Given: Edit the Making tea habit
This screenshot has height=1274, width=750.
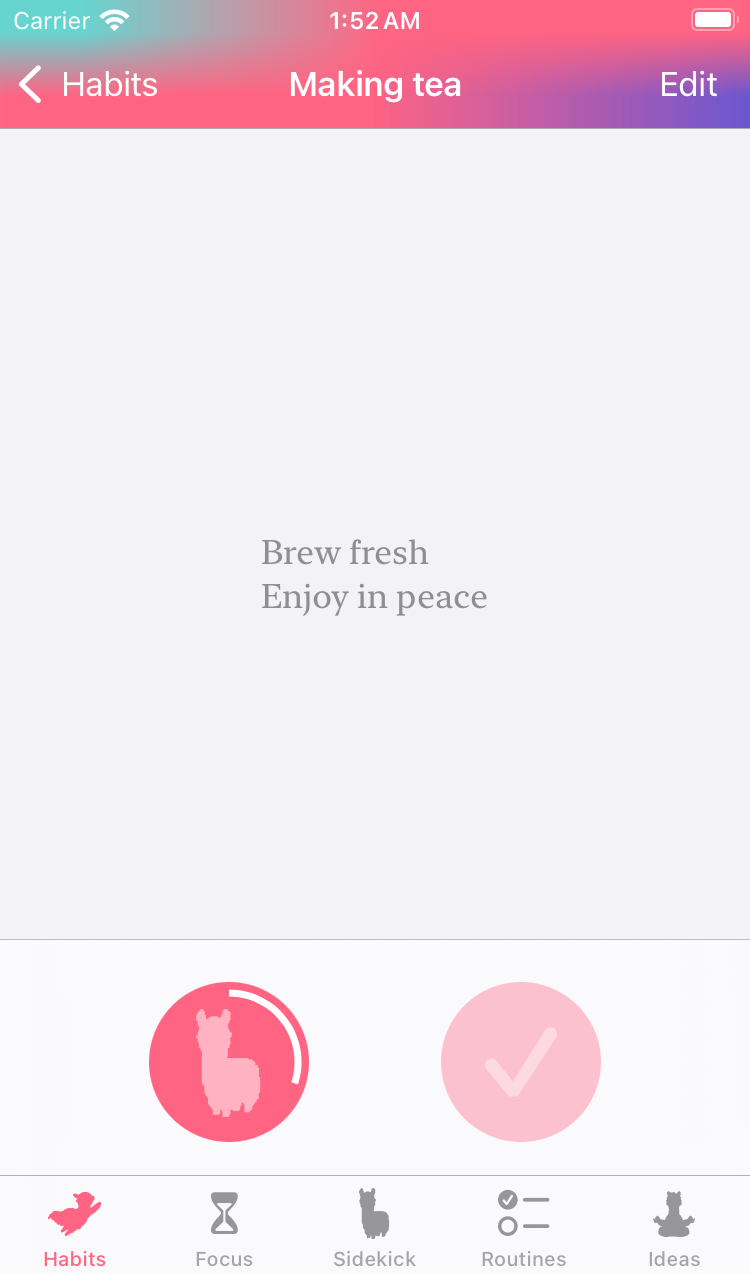Looking at the screenshot, I should tap(688, 85).
